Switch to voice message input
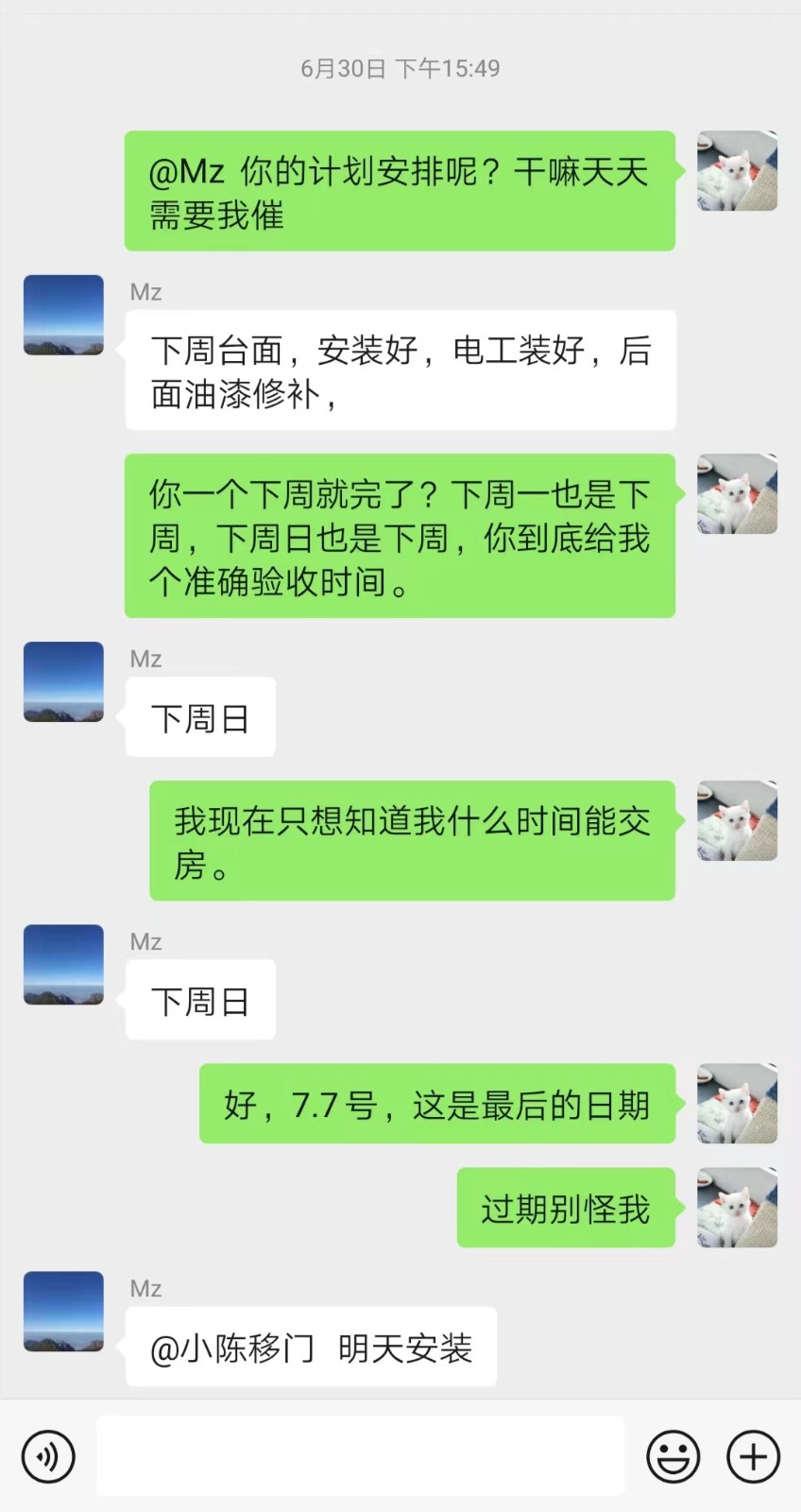801x1512 pixels. (48, 1456)
